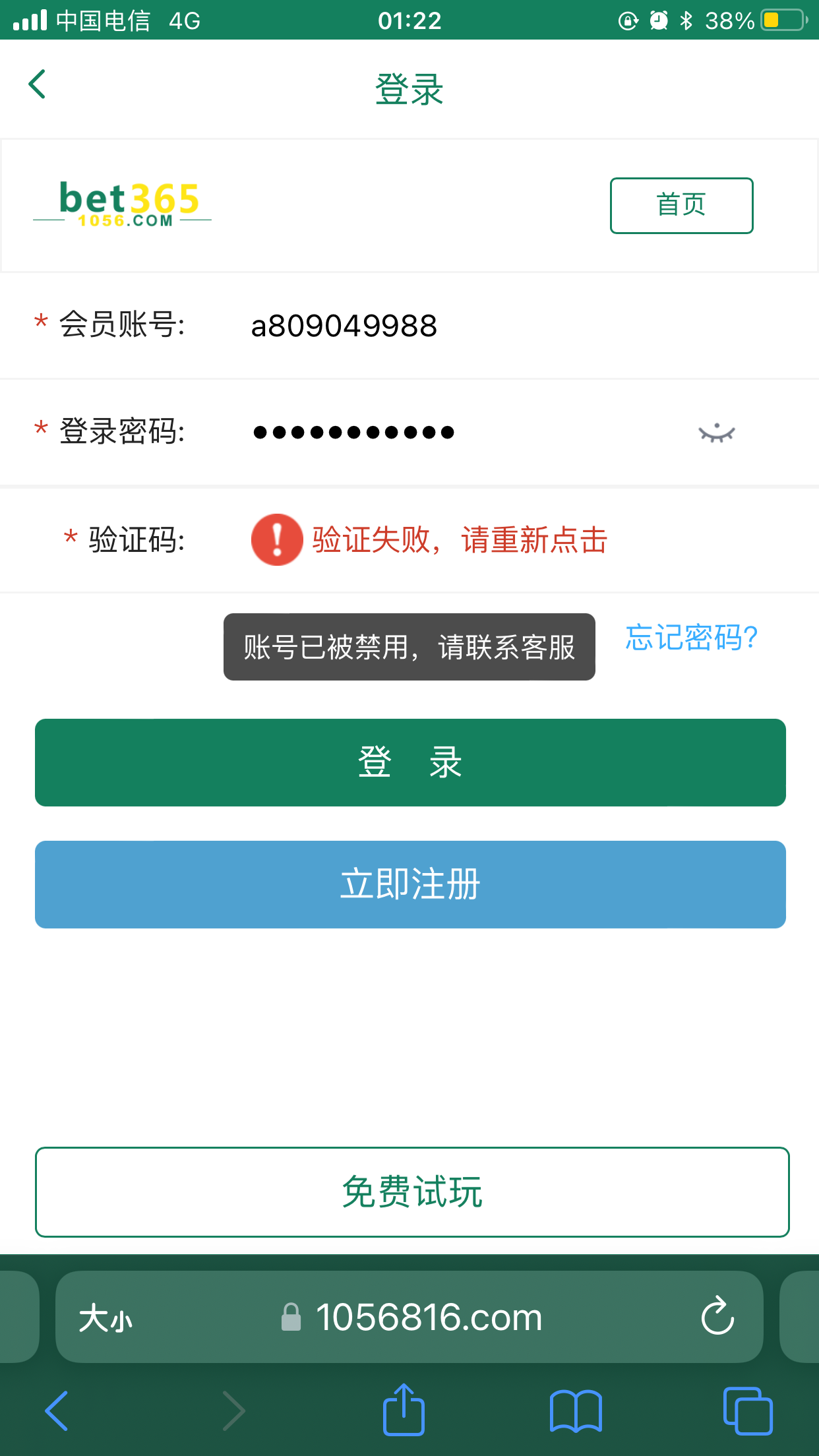Open the 大小 text size menu
Image resolution: width=819 pixels, height=1456 pixels.
click(x=106, y=1317)
